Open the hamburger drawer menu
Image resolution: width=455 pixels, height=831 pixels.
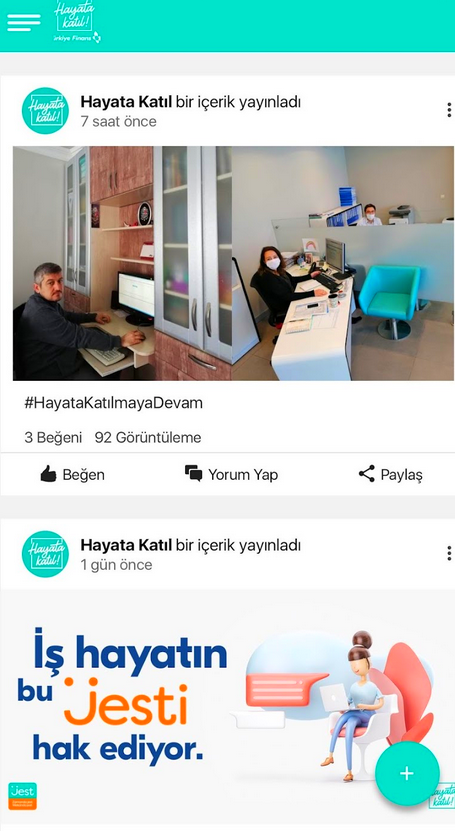point(24,22)
